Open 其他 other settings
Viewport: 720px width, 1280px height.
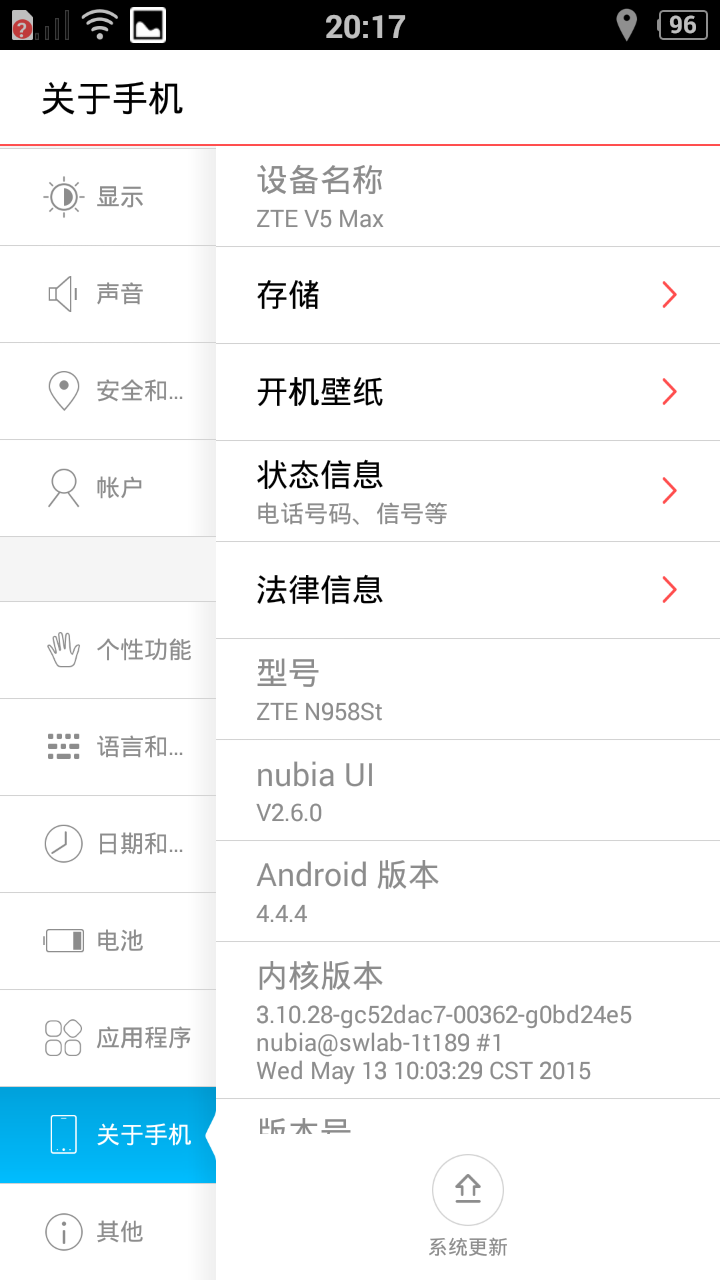[x=108, y=1232]
